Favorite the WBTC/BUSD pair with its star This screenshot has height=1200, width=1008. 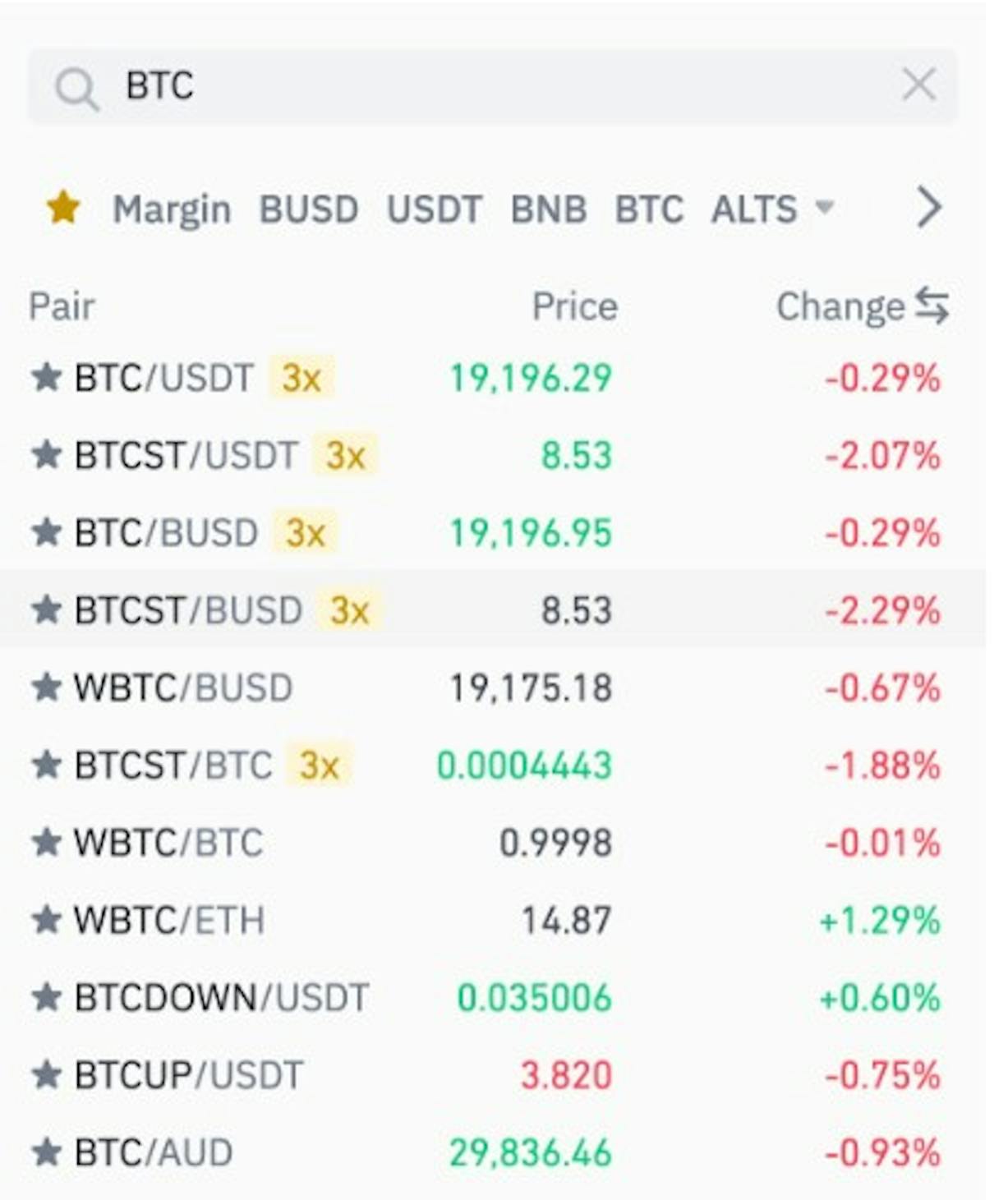[45, 687]
